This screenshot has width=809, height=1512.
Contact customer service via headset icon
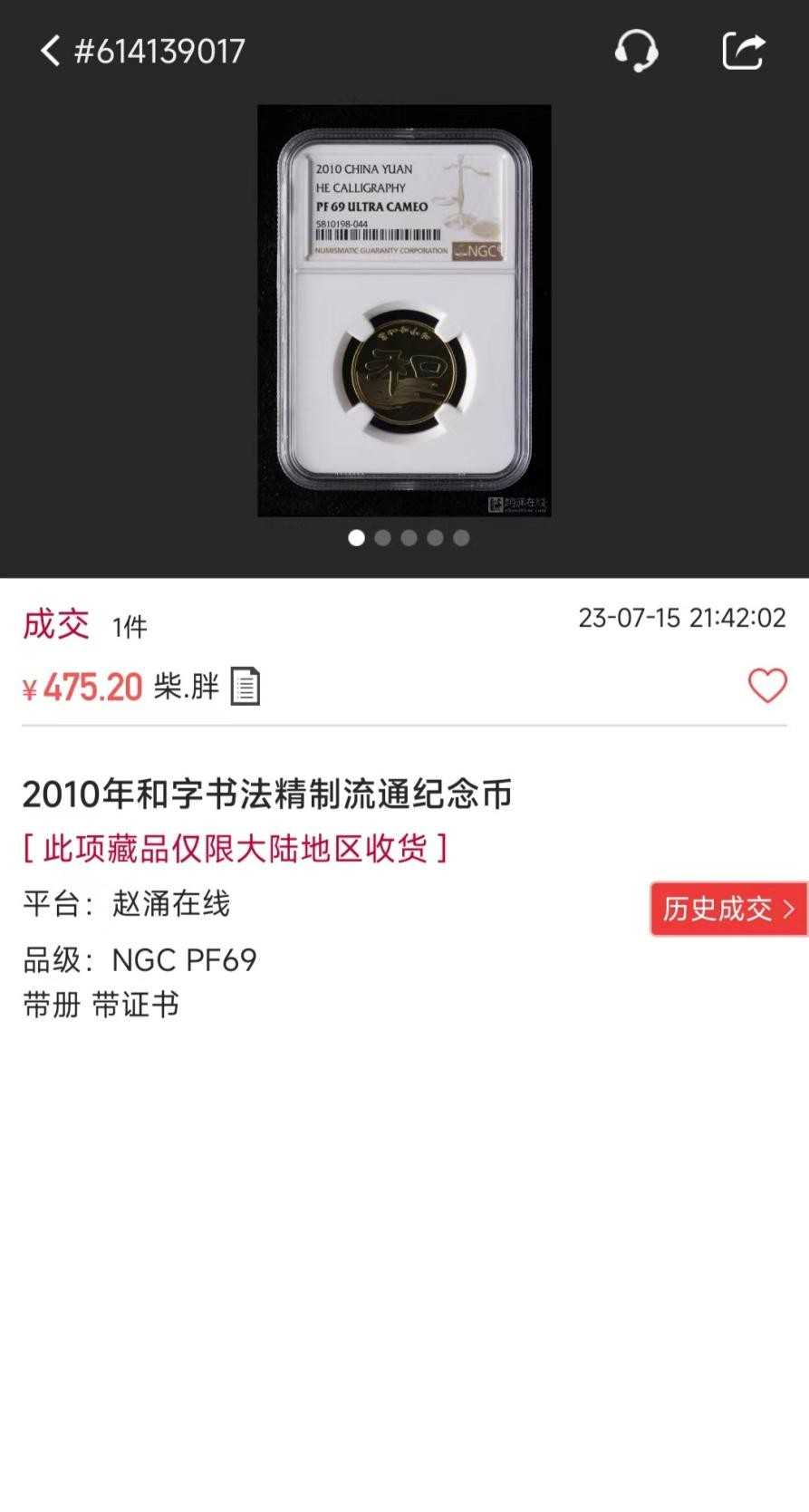[636, 51]
